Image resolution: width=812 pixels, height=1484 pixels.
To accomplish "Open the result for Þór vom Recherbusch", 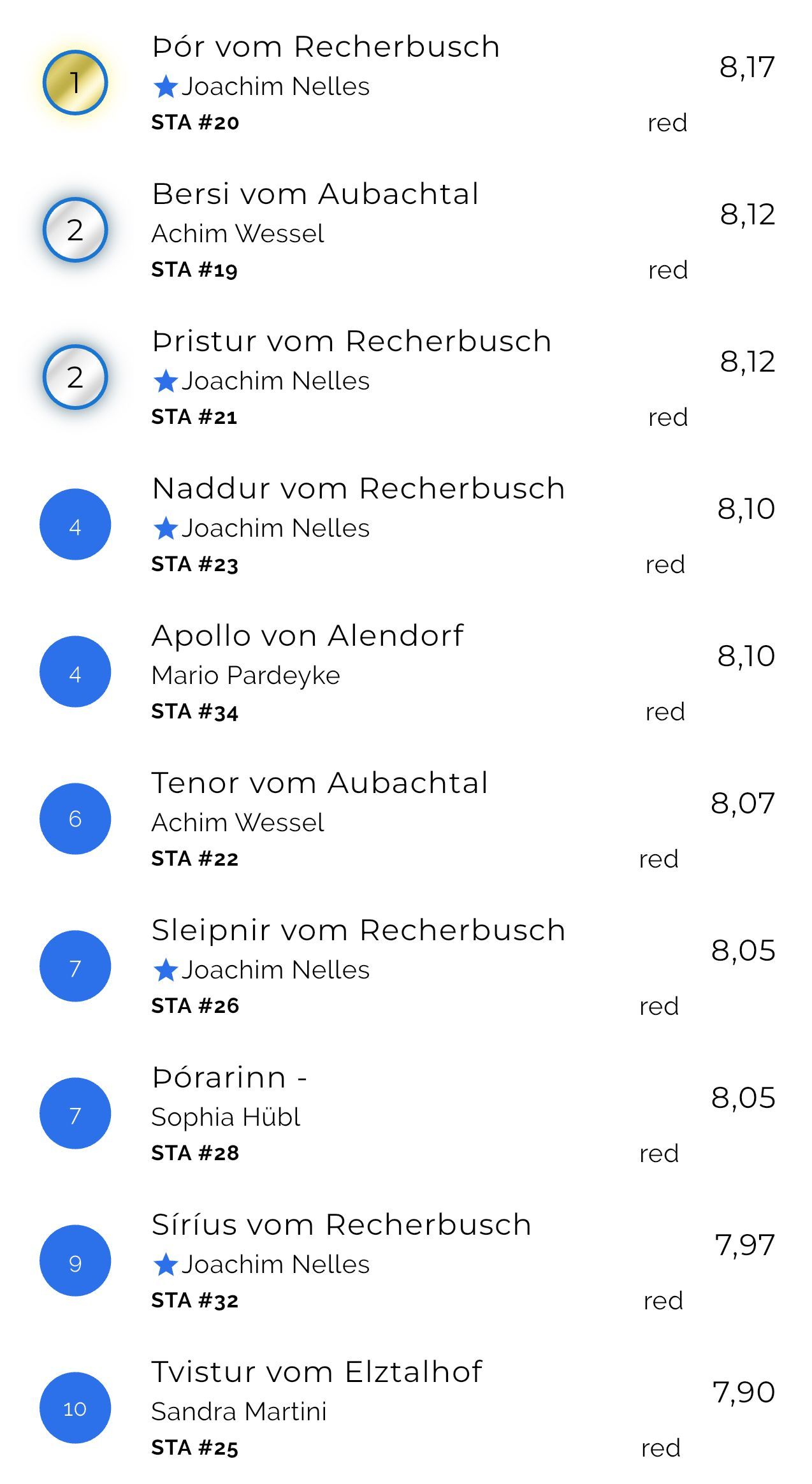I will (326, 48).
